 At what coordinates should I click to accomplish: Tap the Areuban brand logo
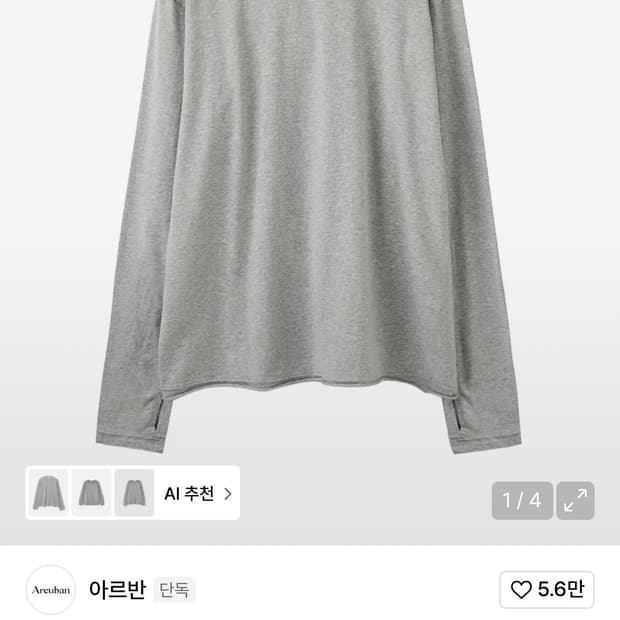point(51,590)
